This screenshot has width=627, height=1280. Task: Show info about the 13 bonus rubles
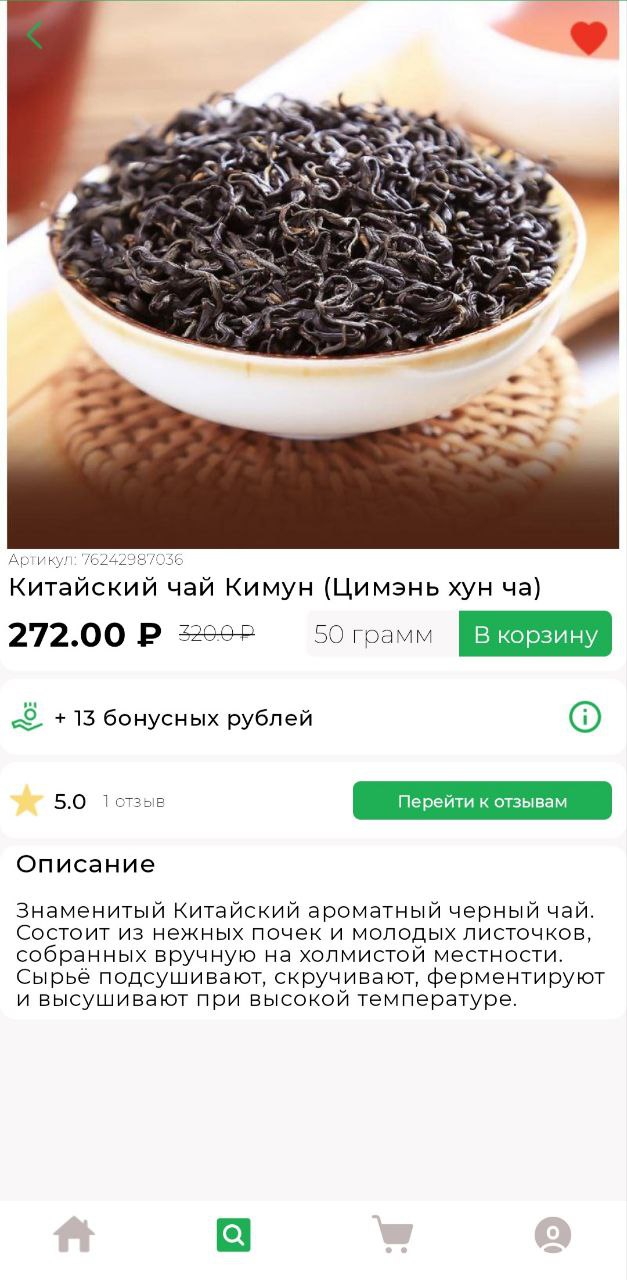point(585,717)
